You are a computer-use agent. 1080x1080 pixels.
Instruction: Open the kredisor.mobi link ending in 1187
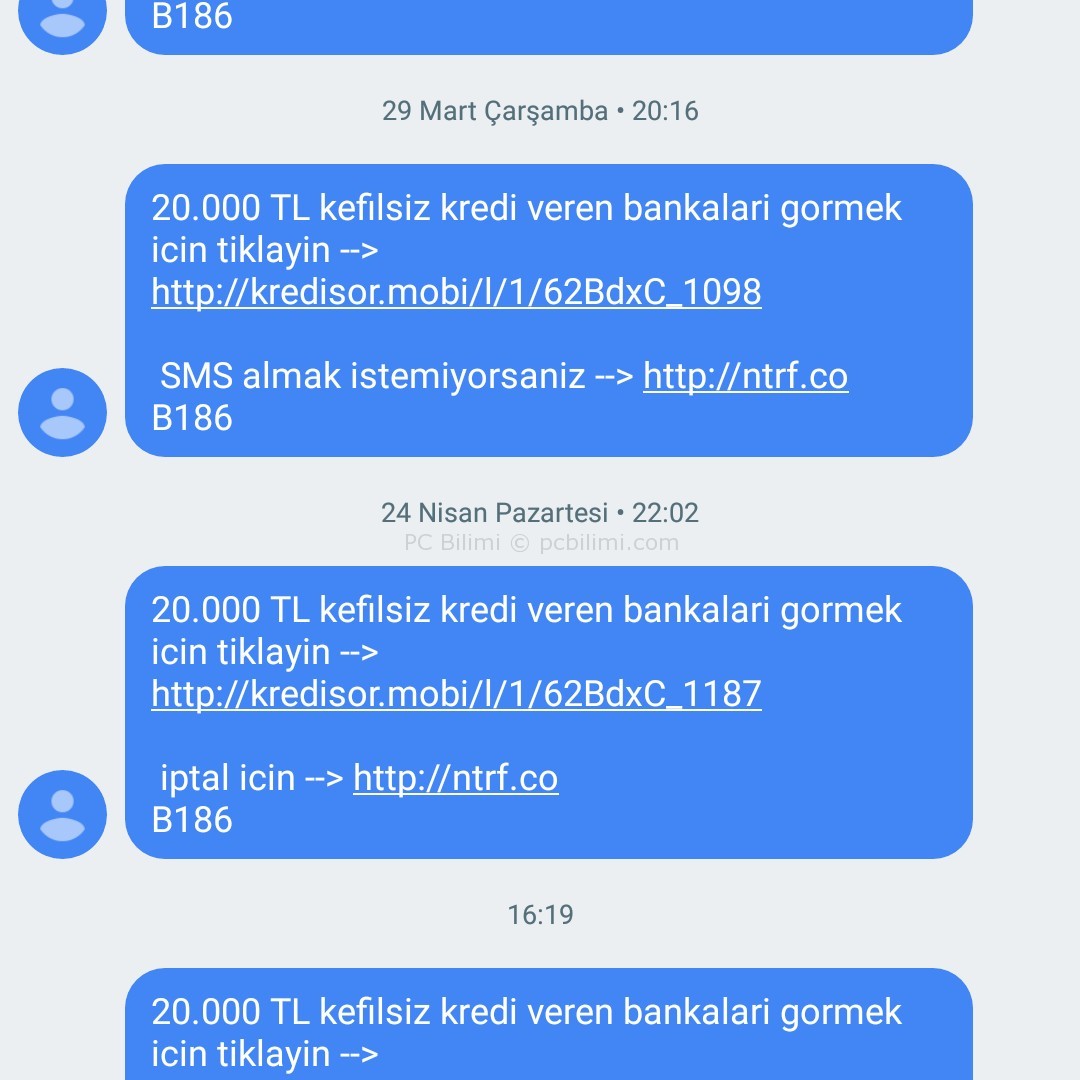click(456, 694)
